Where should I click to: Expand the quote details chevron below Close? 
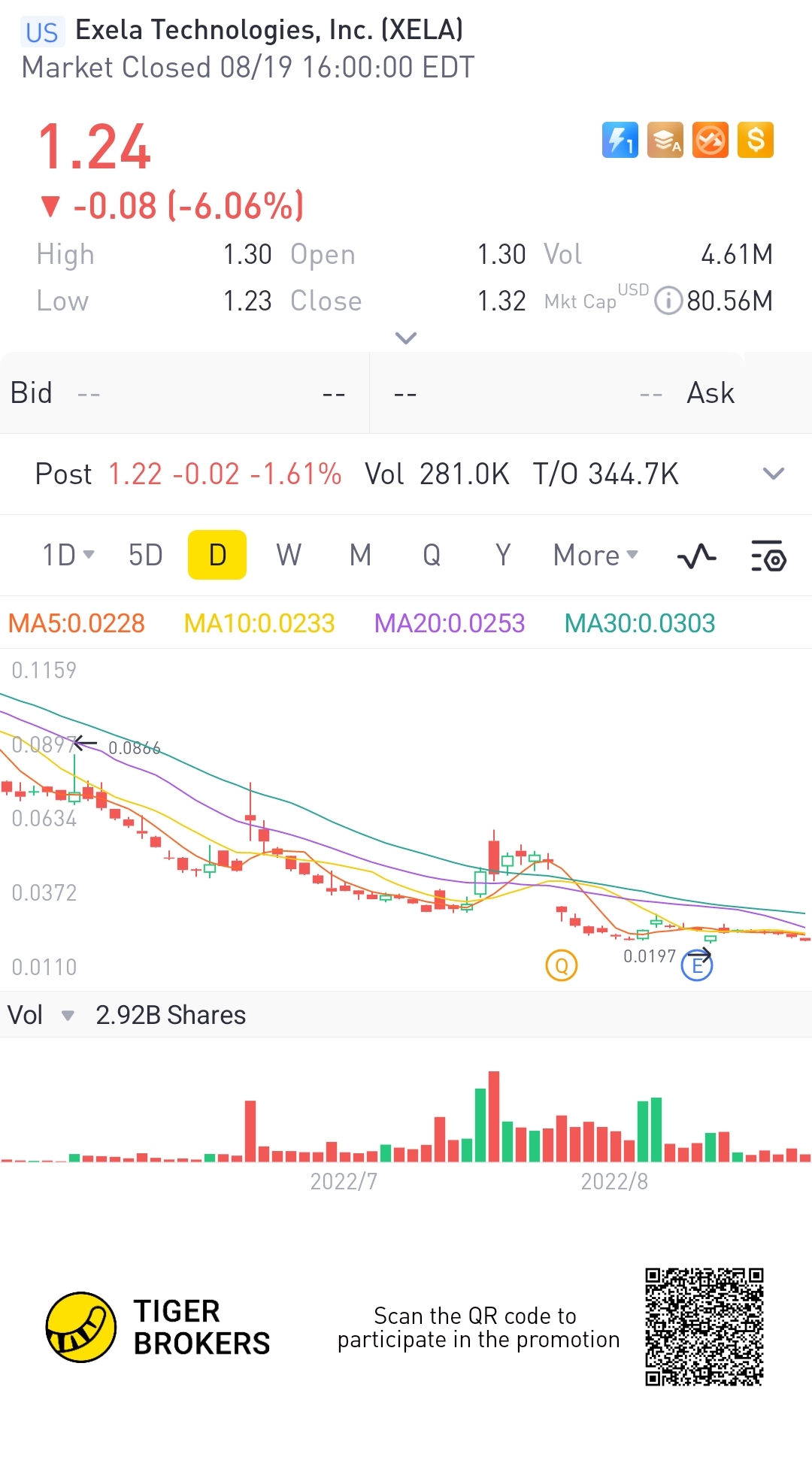pyautogui.click(x=406, y=338)
